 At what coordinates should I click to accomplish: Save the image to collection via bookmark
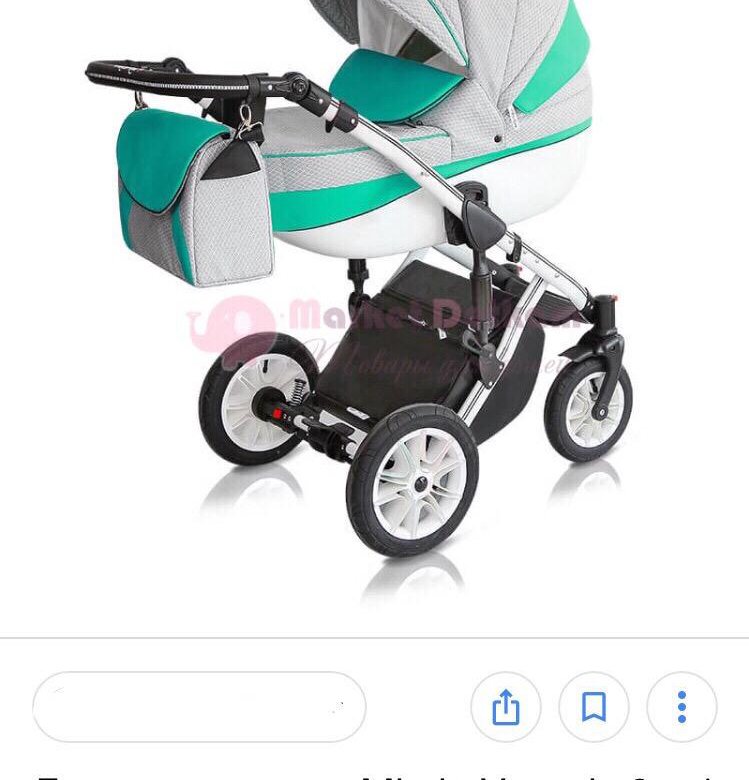pos(594,707)
